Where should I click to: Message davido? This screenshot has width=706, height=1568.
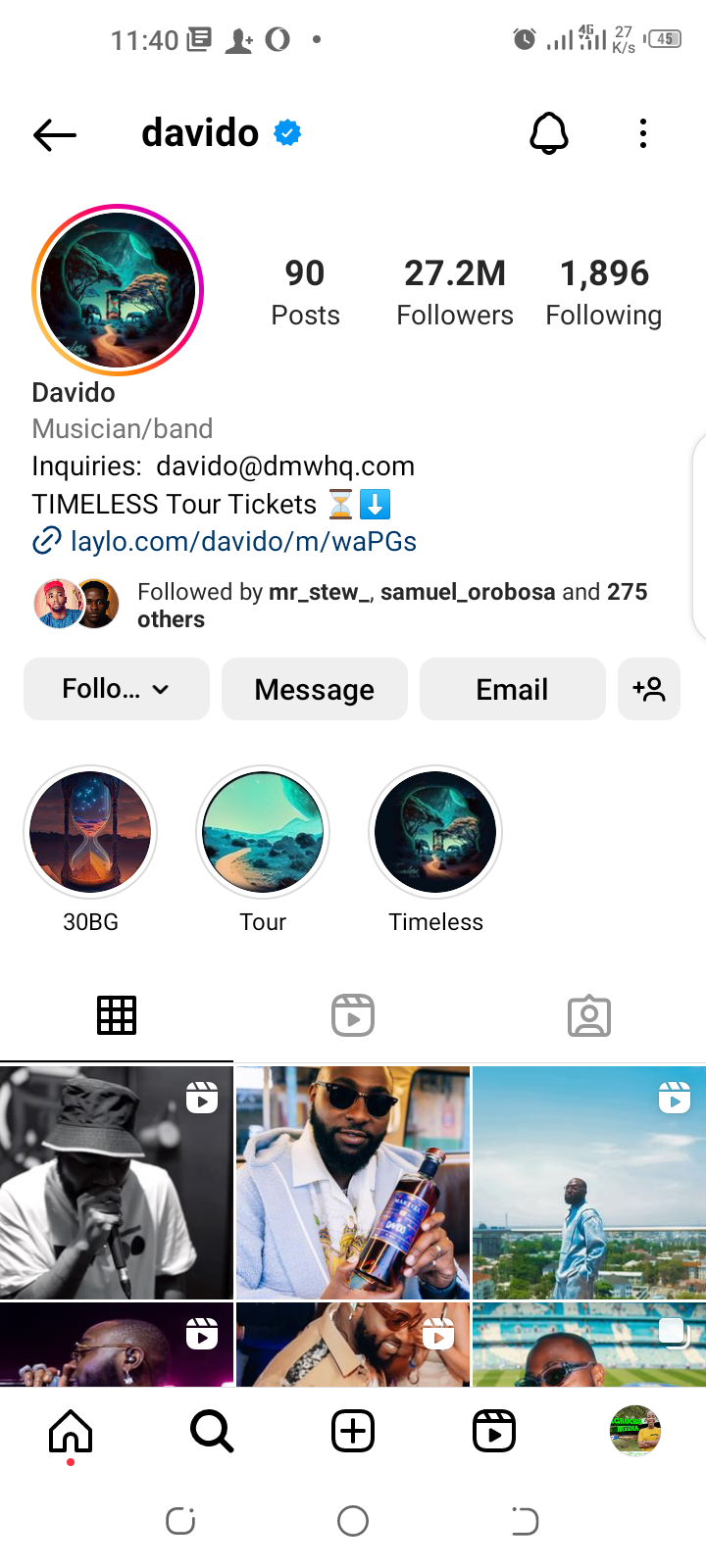[x=314, y=689]
